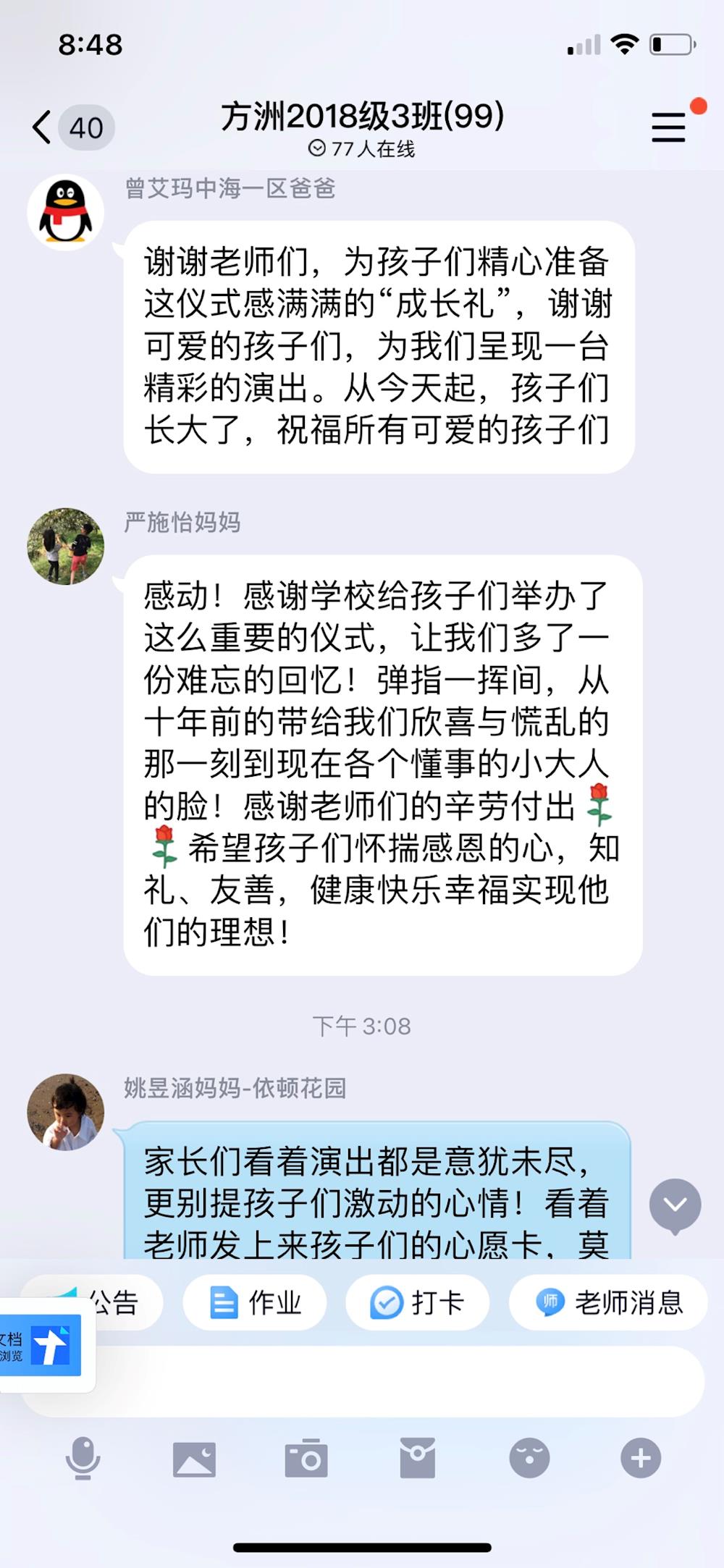Open the 方洲2018级3班 group title
Screen dimensions: 724x1568
coord(362,117)
